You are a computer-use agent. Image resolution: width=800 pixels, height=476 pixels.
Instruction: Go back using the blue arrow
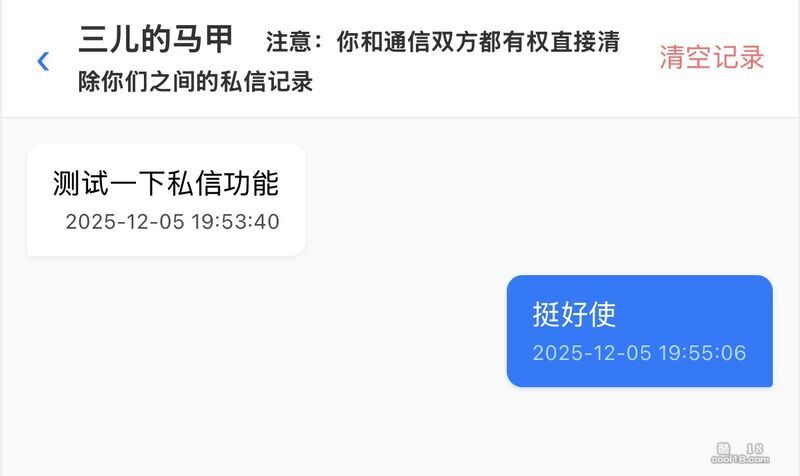(x=43, y=61)
